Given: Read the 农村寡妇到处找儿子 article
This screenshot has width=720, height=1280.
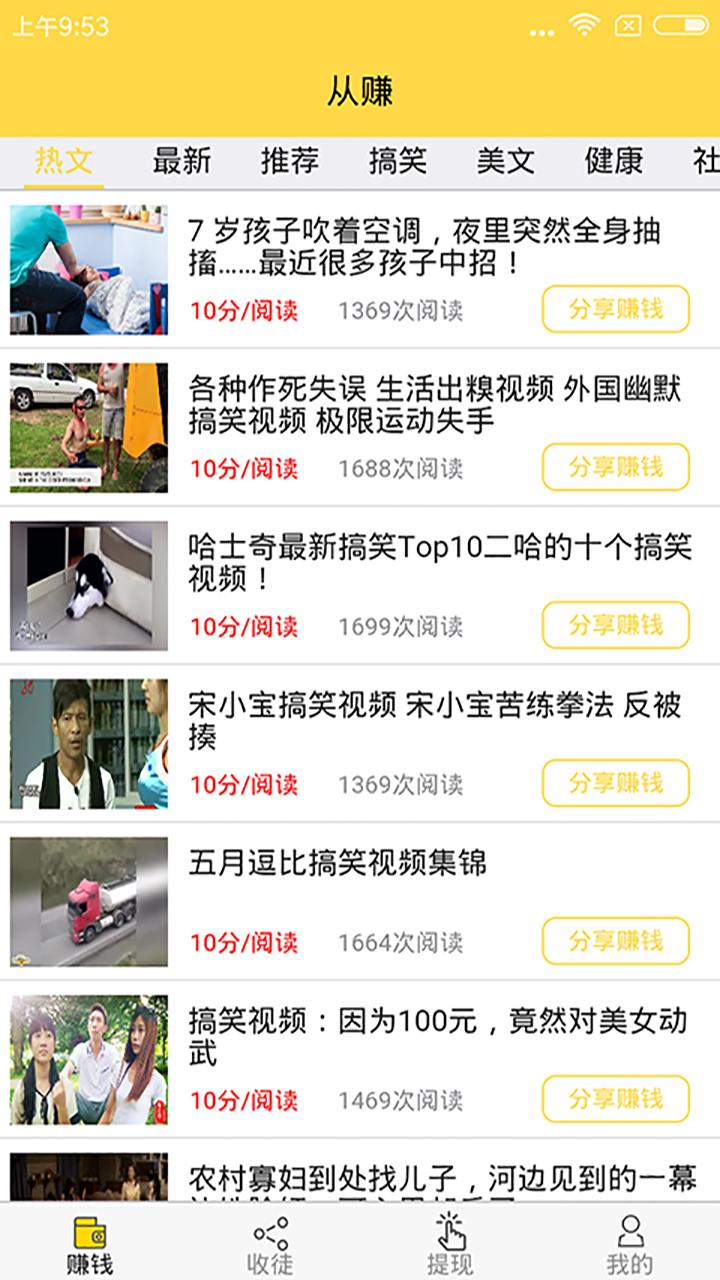Looking at the screenshot, I should [440, 1180].
